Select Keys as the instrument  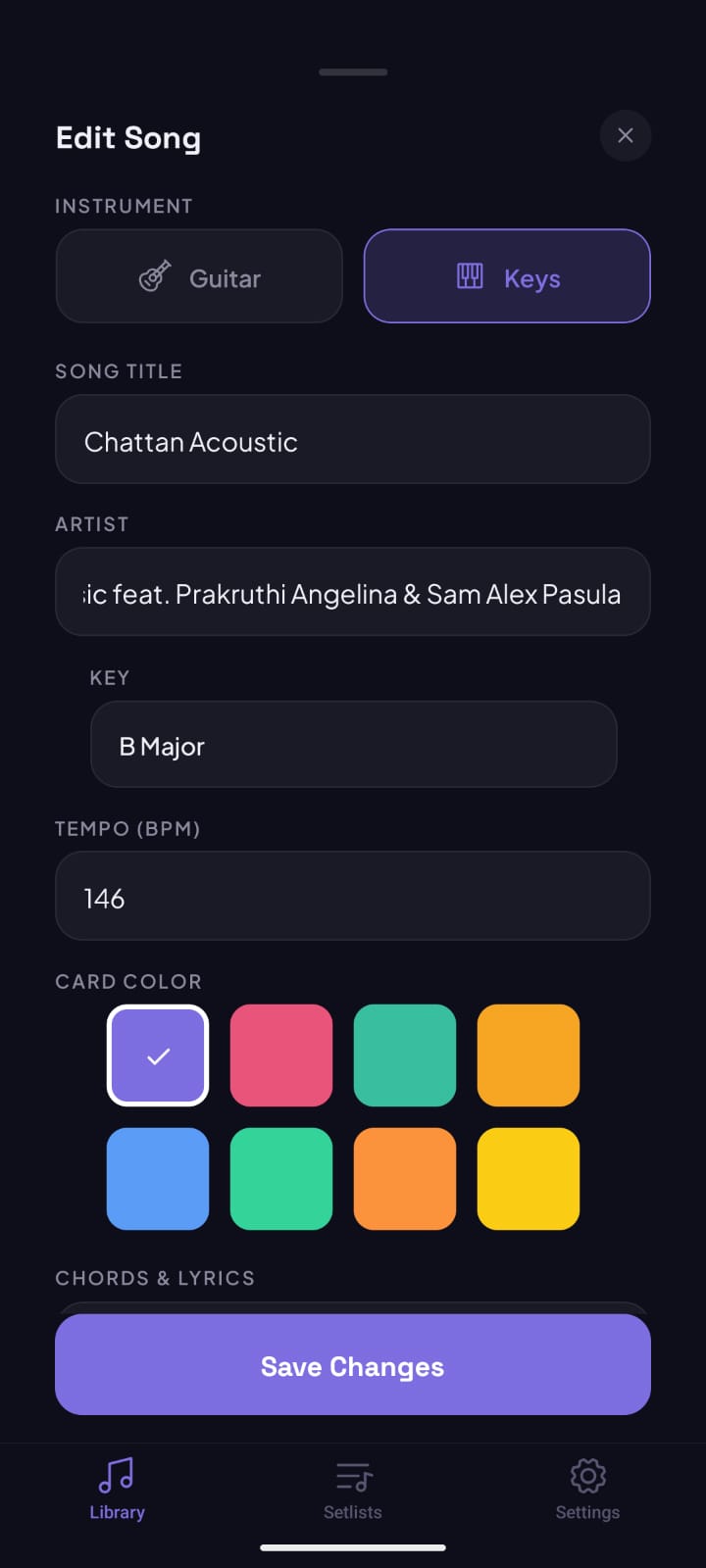click(x=507, y=277)
